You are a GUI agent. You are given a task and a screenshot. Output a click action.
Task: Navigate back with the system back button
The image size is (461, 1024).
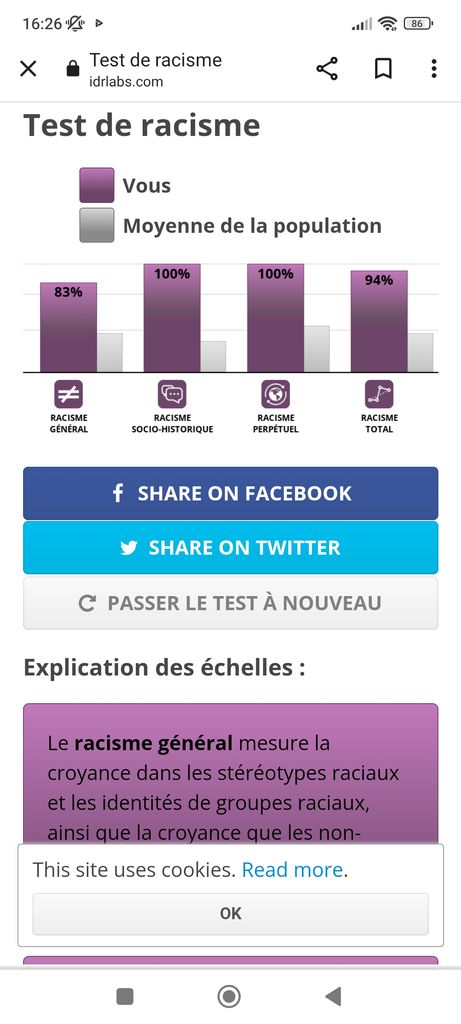333,997
